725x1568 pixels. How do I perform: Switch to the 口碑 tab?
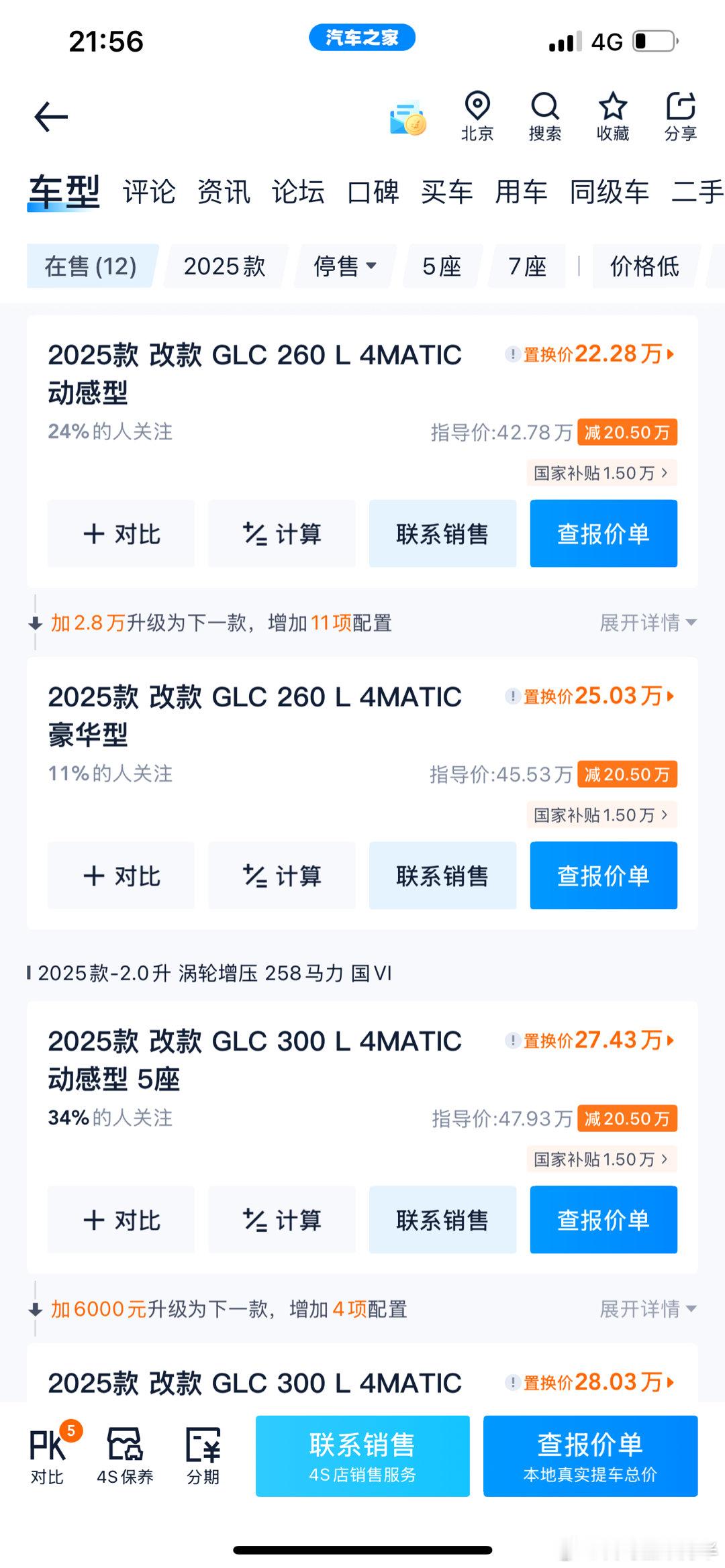[373, 192]
